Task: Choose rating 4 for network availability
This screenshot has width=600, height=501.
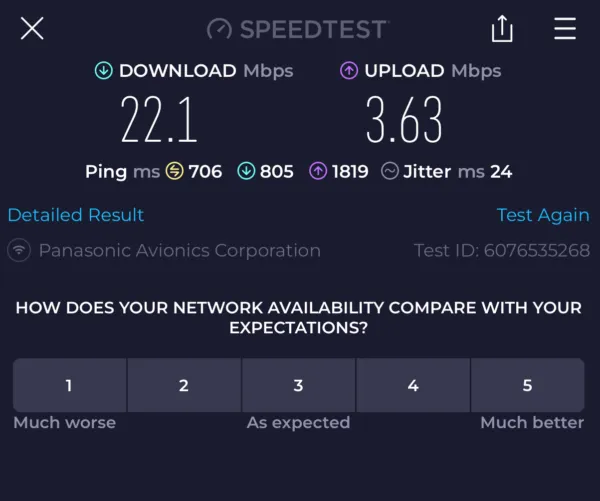Action: coord(413,385)
